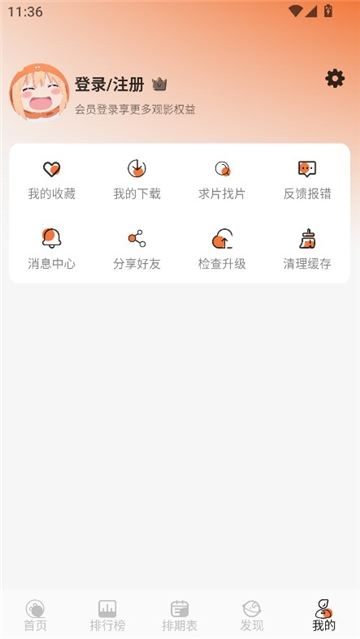Tap the profile avatar picture

click(39, 92)
